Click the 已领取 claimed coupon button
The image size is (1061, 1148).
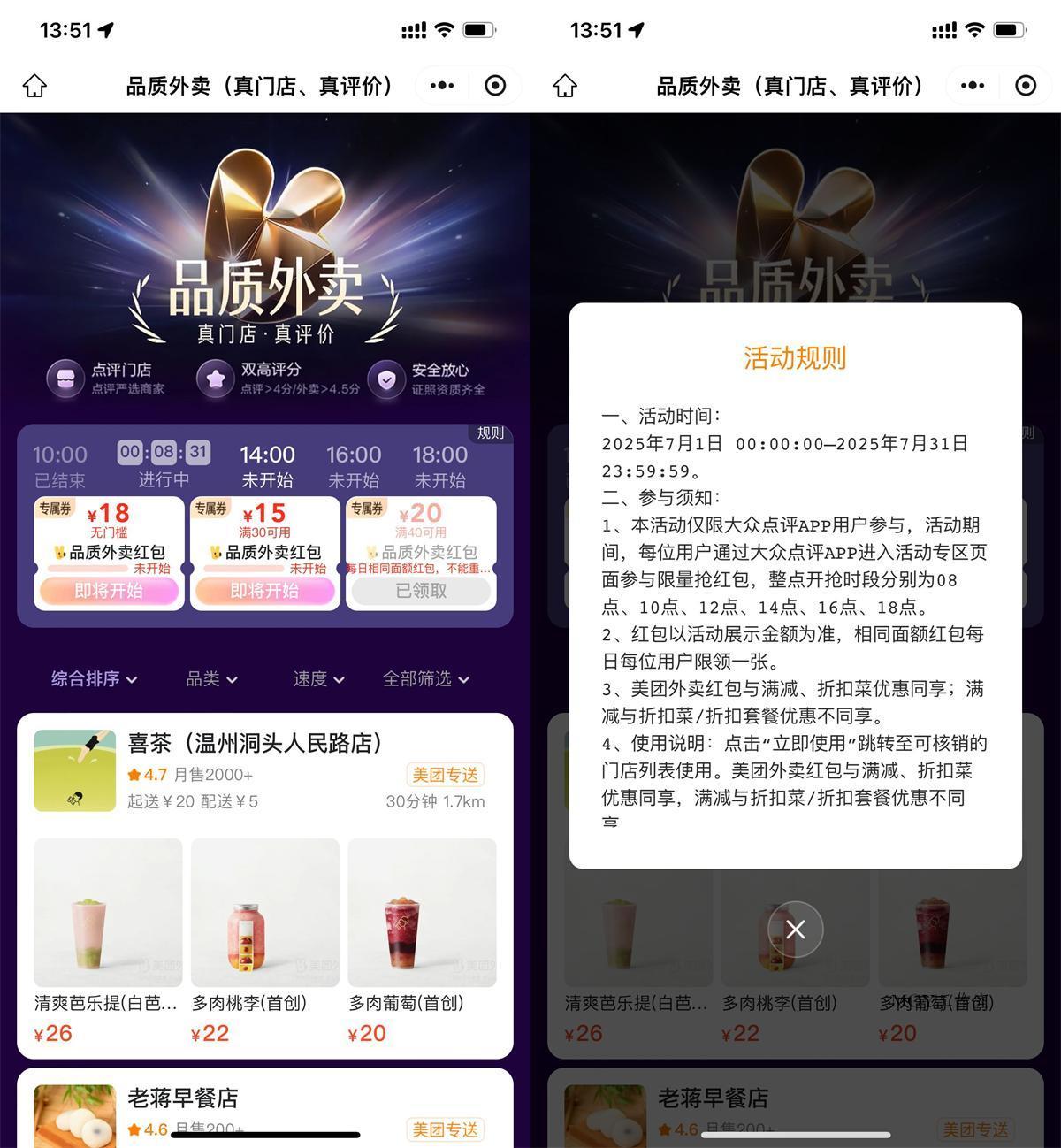(420, 591)
